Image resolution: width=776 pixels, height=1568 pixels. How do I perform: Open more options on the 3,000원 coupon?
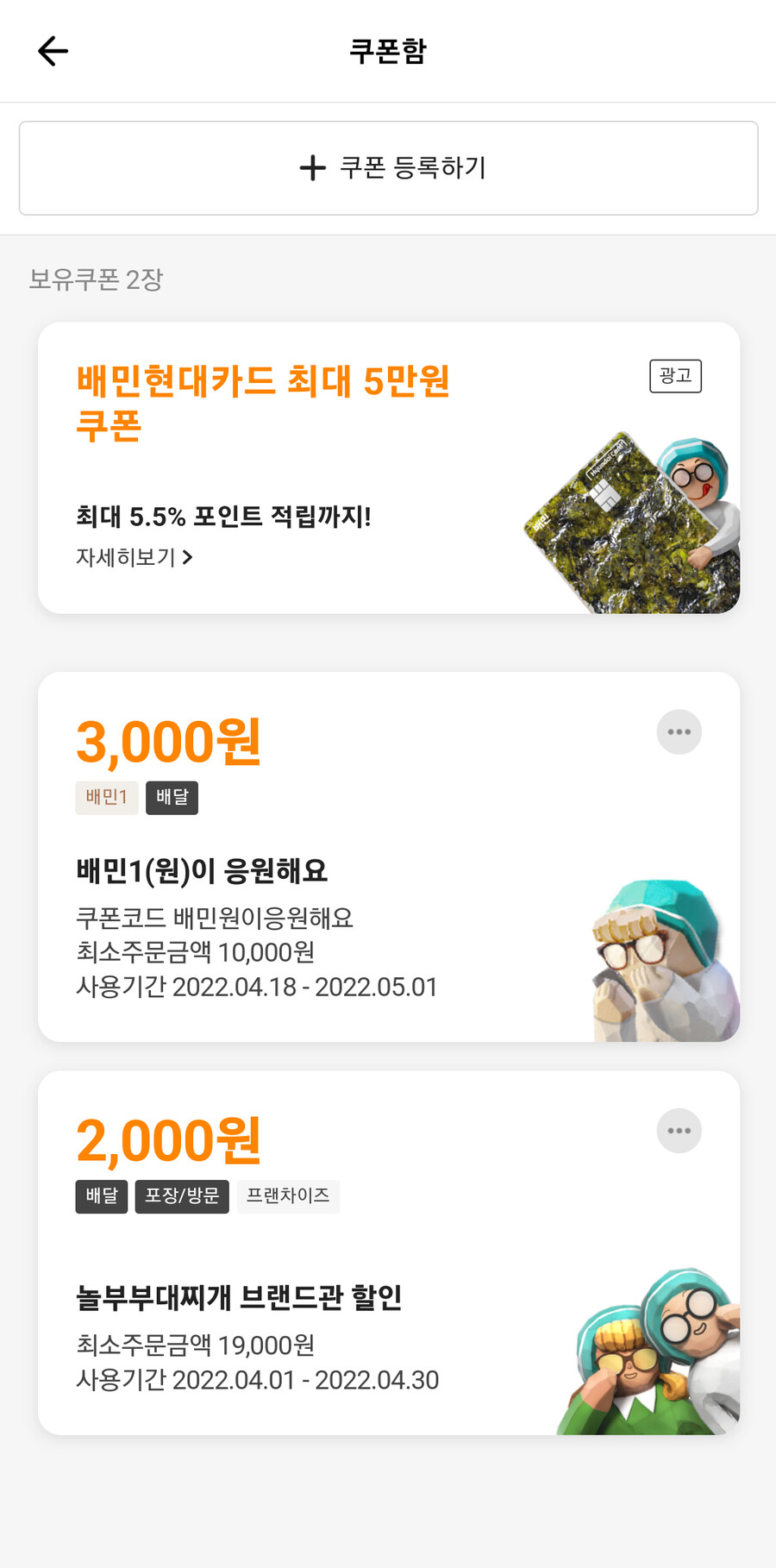pyautogui.click(x=679, y=731)
